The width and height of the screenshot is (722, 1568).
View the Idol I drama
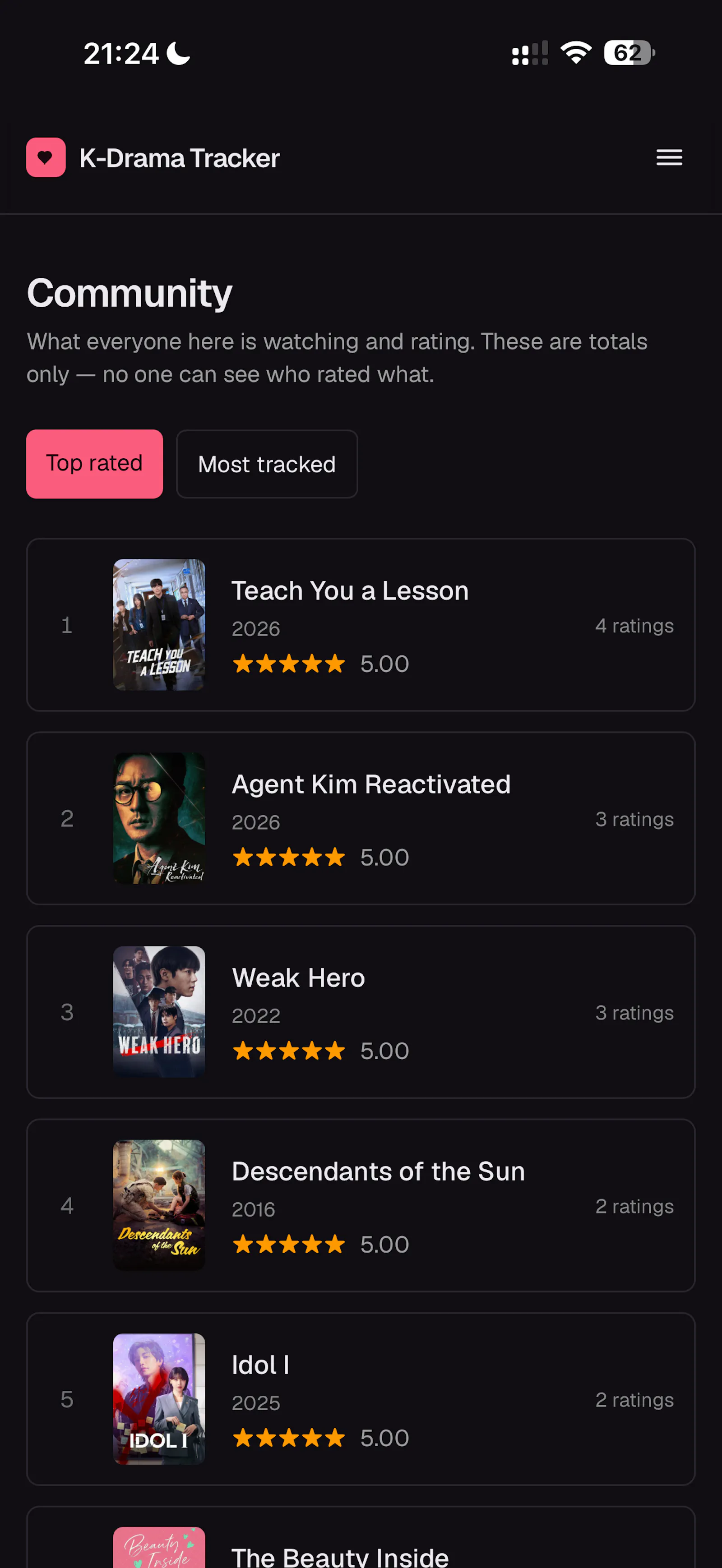(361, 1399)
